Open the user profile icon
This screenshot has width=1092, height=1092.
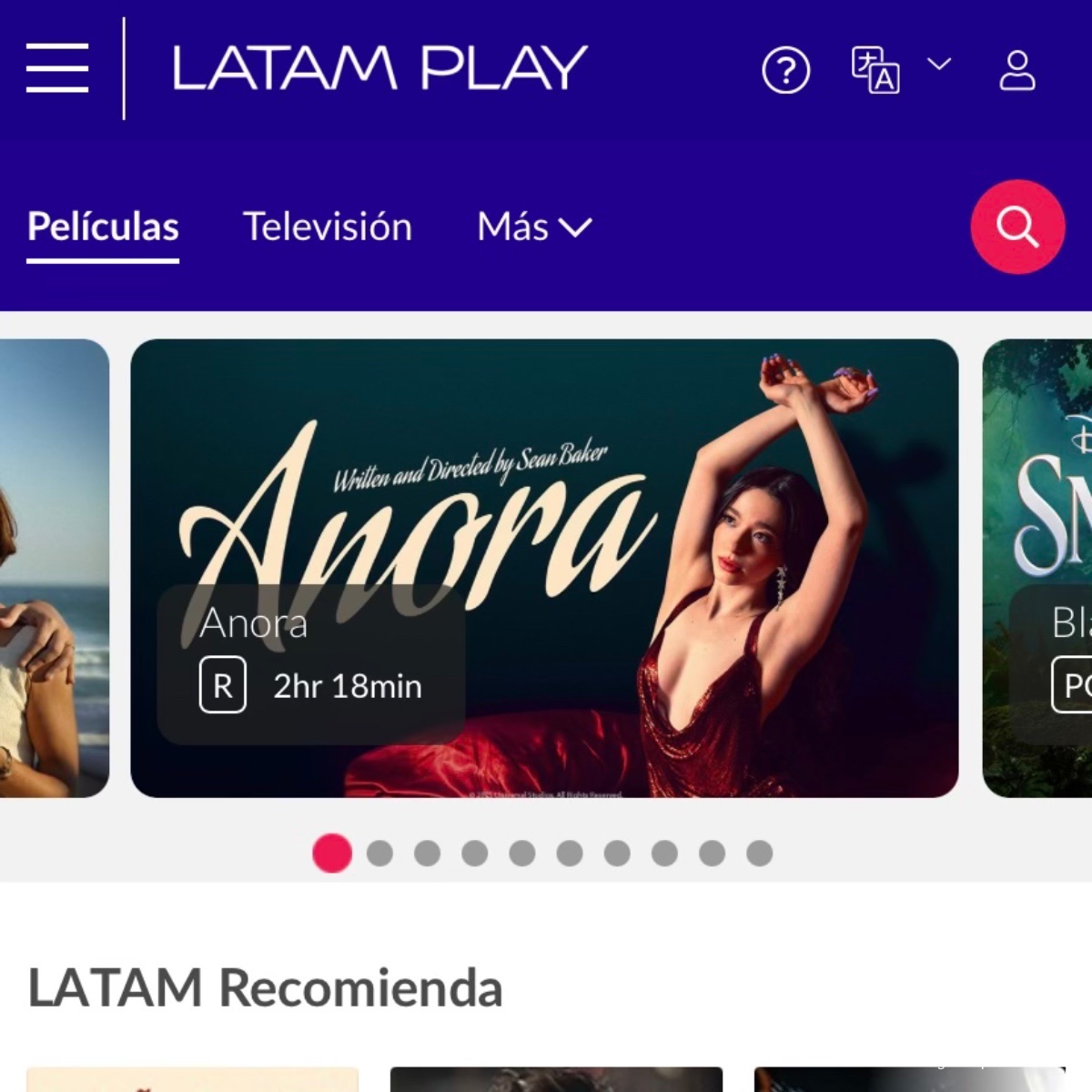1016,70
